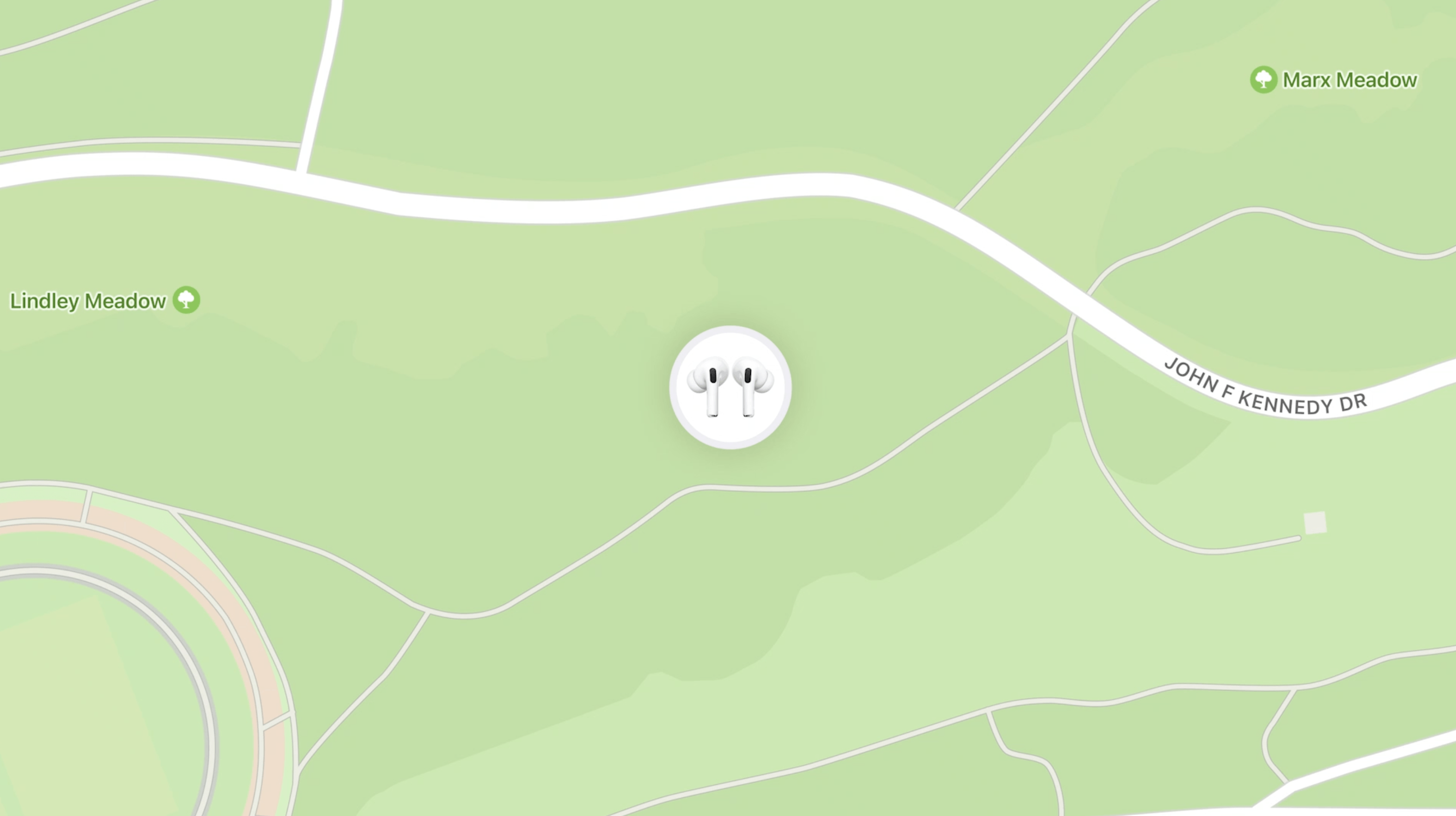
Task: Tap the Marx Meadow park marker
Action: 1263,80
